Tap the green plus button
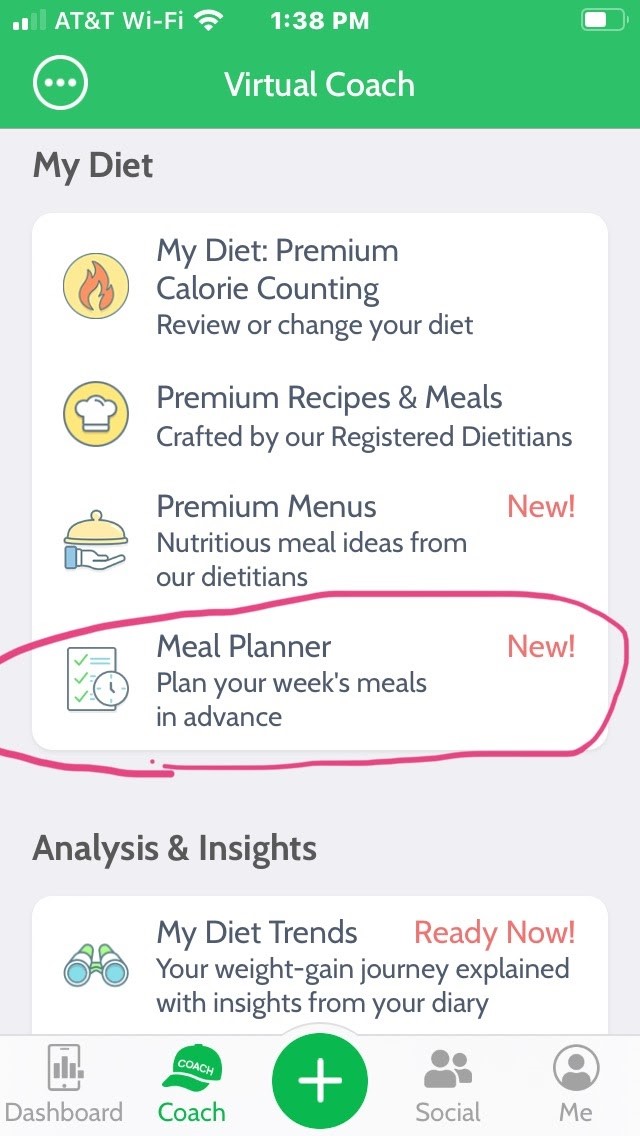This screenshot has width=640, height=1136. click(320, 1082)
